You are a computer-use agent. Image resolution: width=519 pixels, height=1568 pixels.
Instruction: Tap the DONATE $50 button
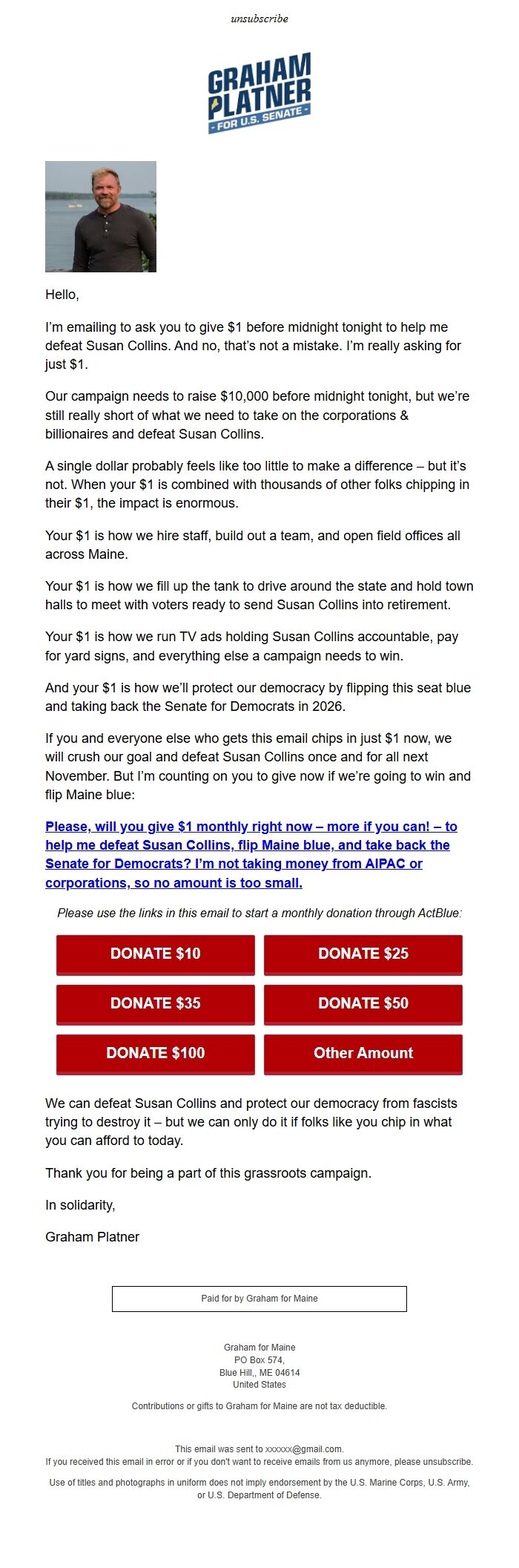pos(363,1003)
